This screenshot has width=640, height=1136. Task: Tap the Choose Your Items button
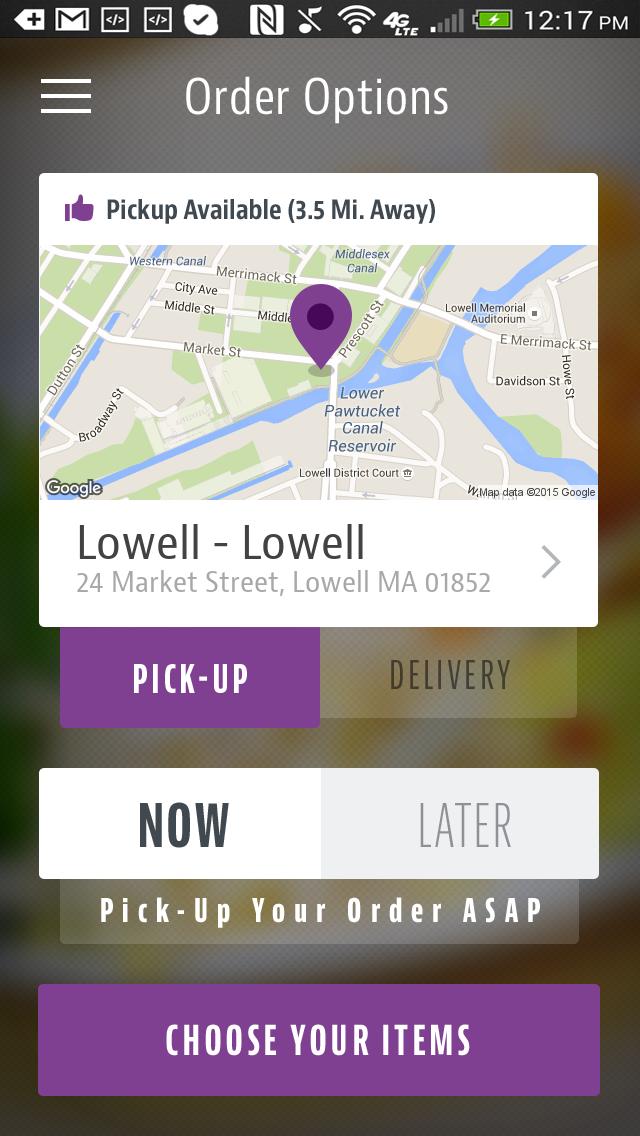point(318,1040)
